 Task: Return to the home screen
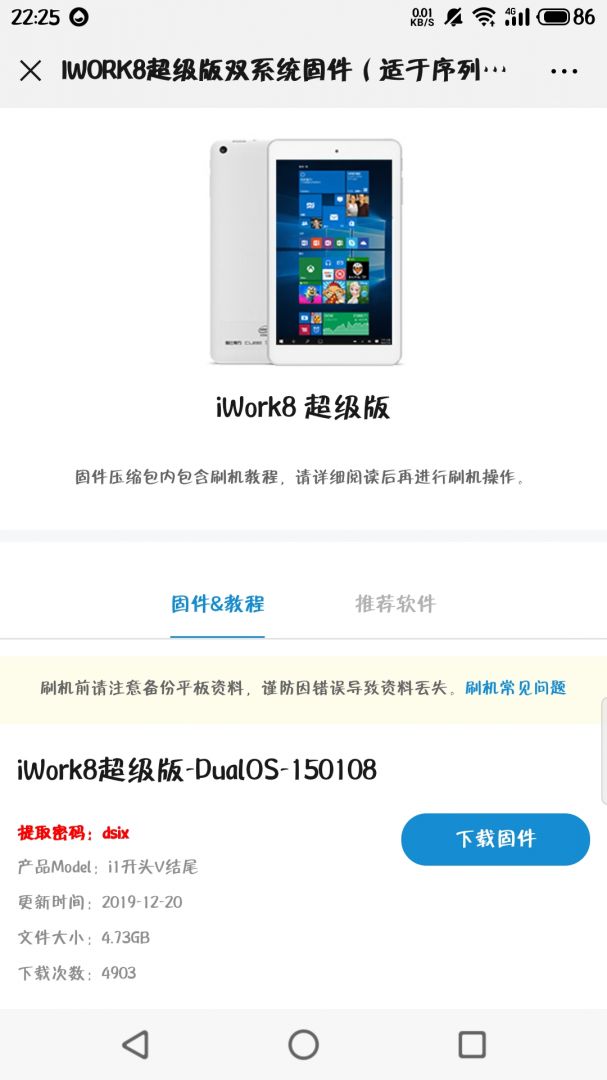point(303,1045)
